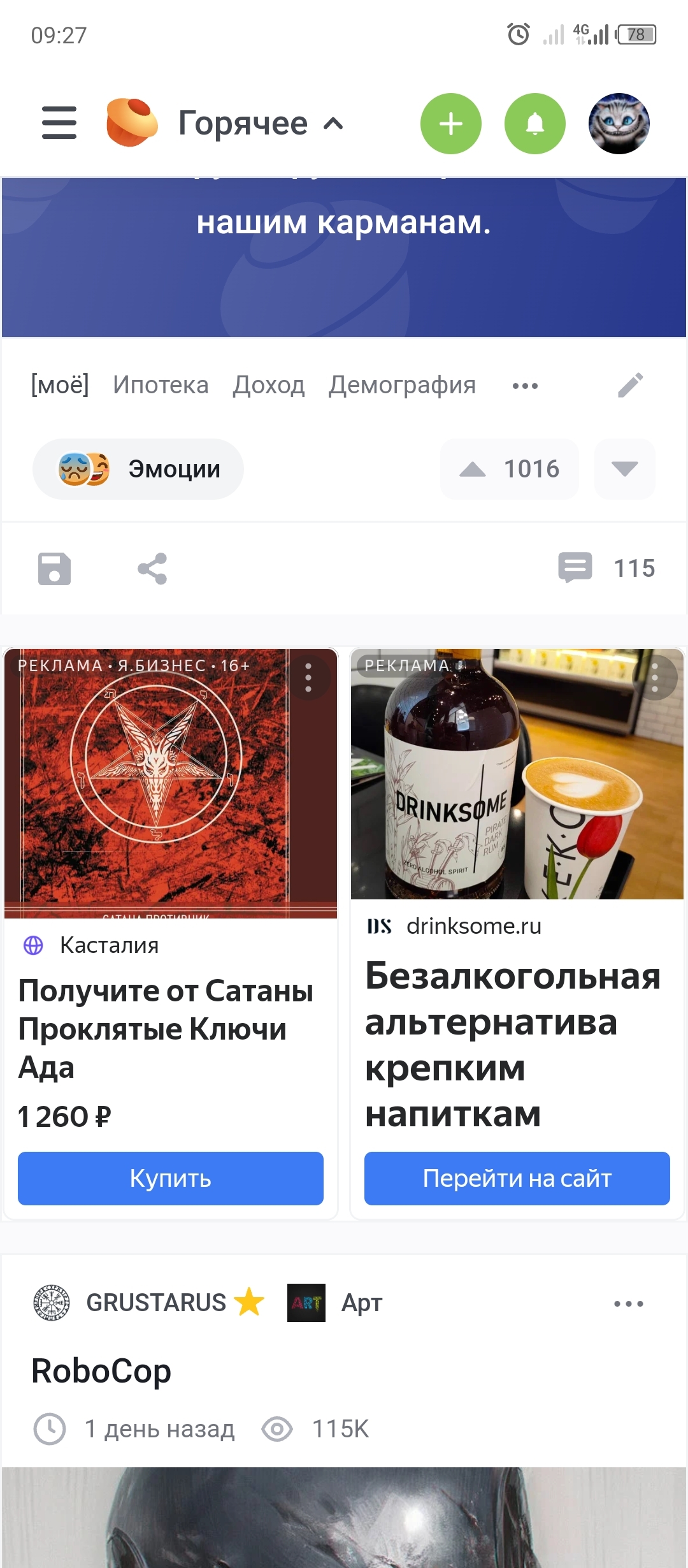Downvote the post
The image size is (688, 1568).
coord(624,469)
